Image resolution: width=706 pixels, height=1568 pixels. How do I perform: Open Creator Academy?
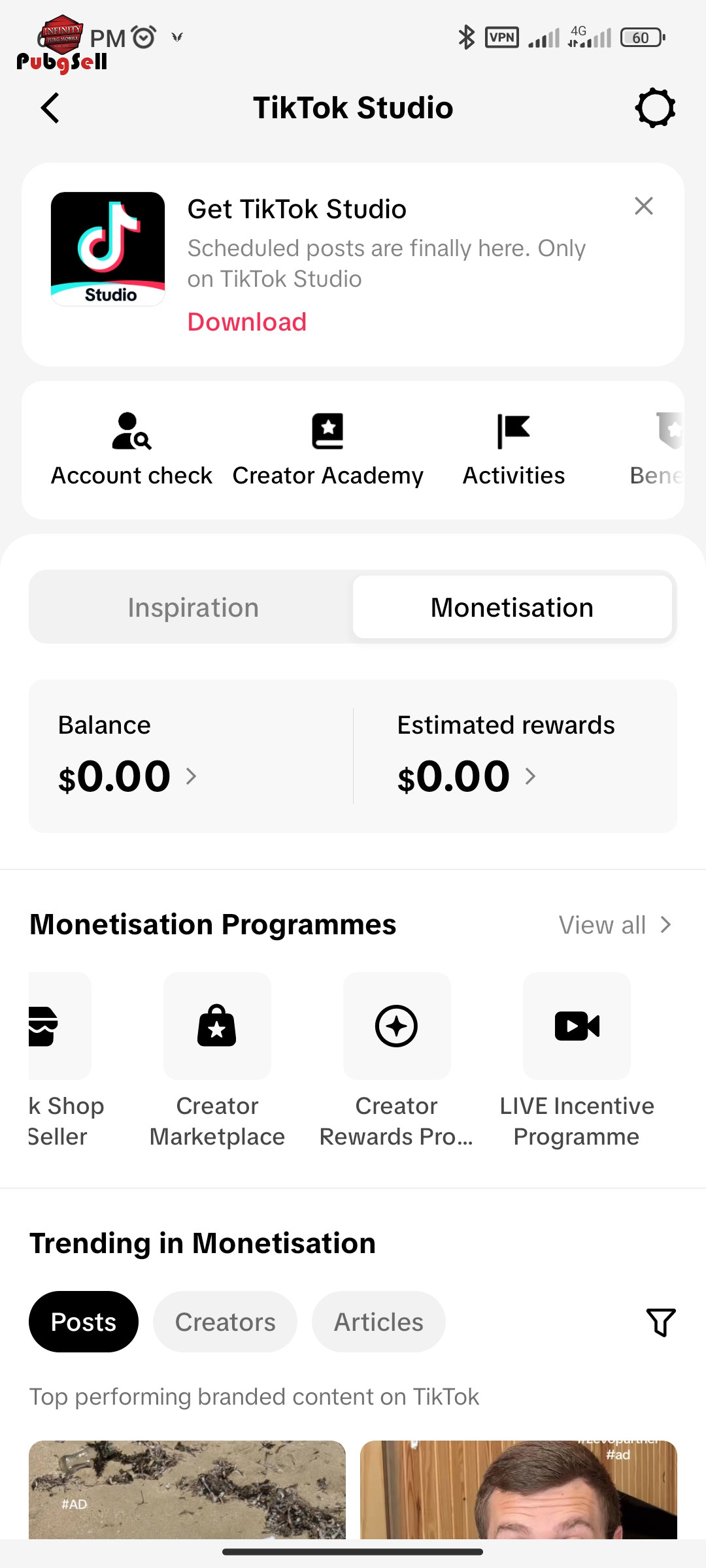pos(328,449)
